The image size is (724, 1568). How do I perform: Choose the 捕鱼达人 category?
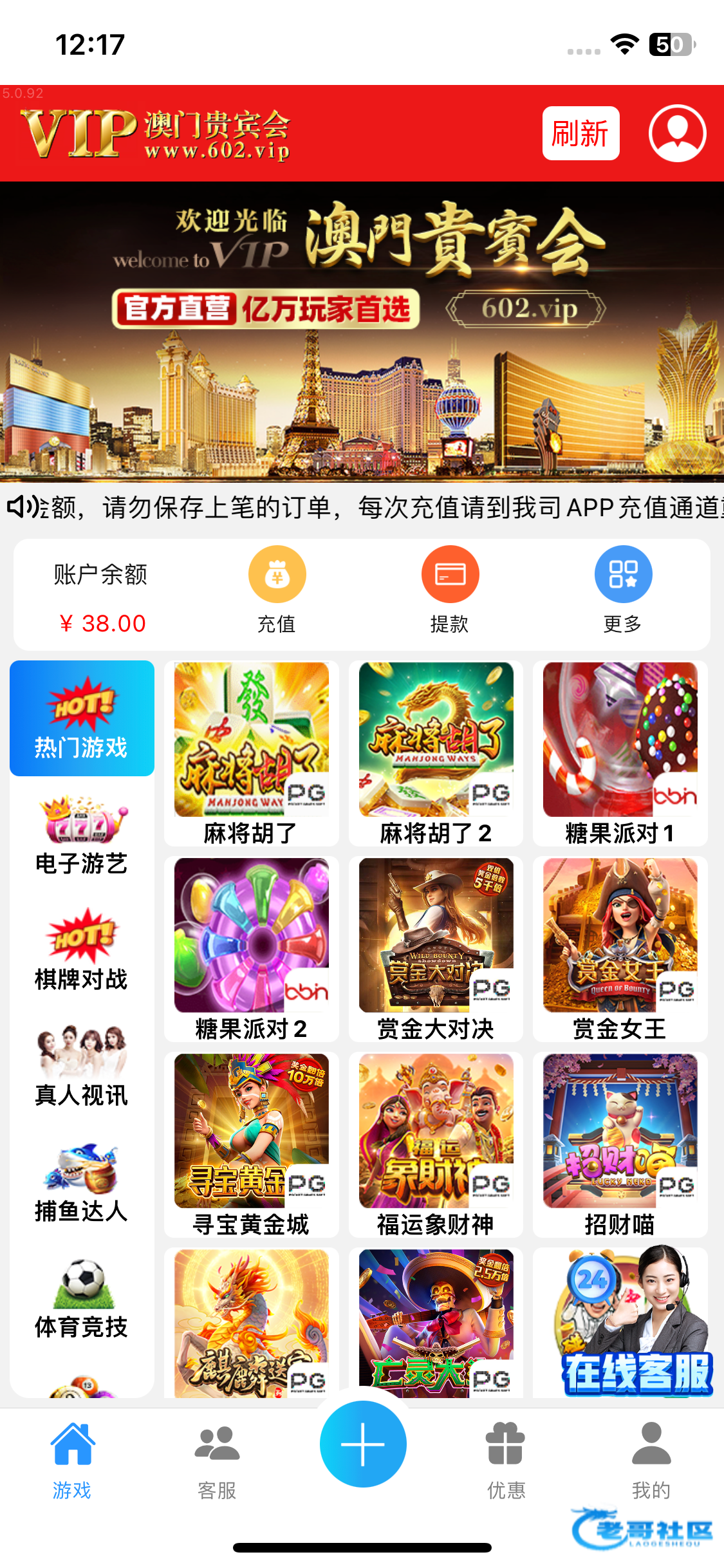82,1182
